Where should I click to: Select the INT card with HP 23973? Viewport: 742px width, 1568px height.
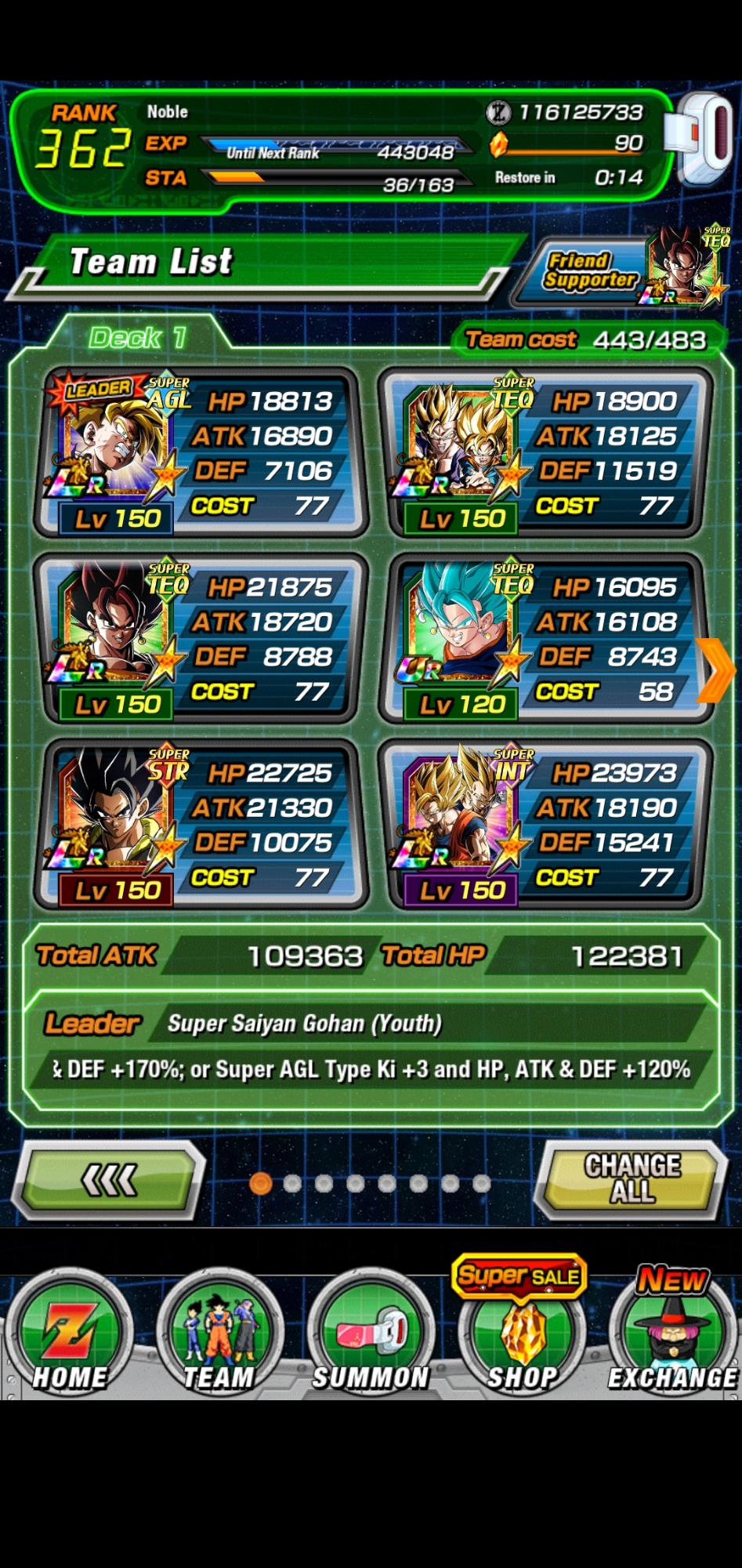(x=546, y=823)
